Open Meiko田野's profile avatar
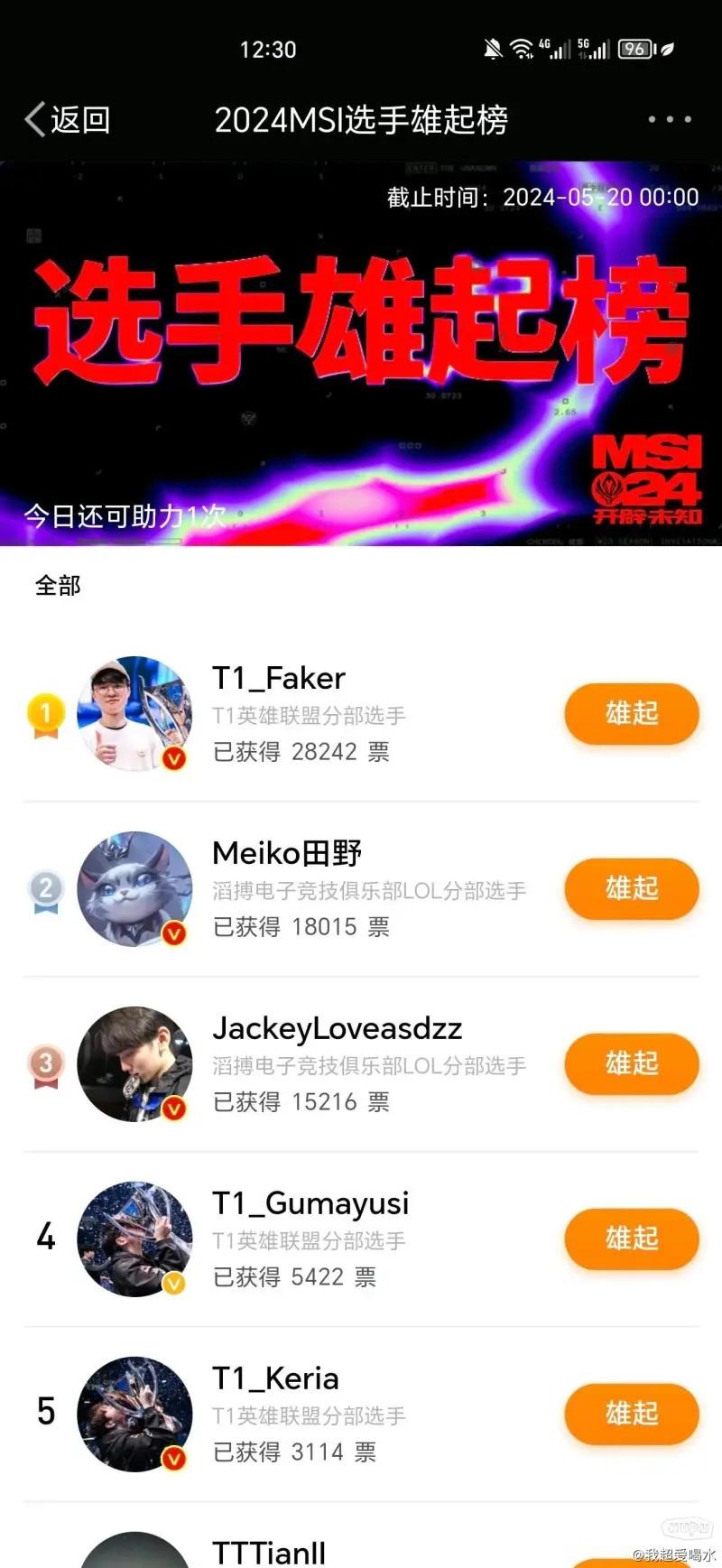The height and width of the screenshot is (1568, 722). pos(134,889)
